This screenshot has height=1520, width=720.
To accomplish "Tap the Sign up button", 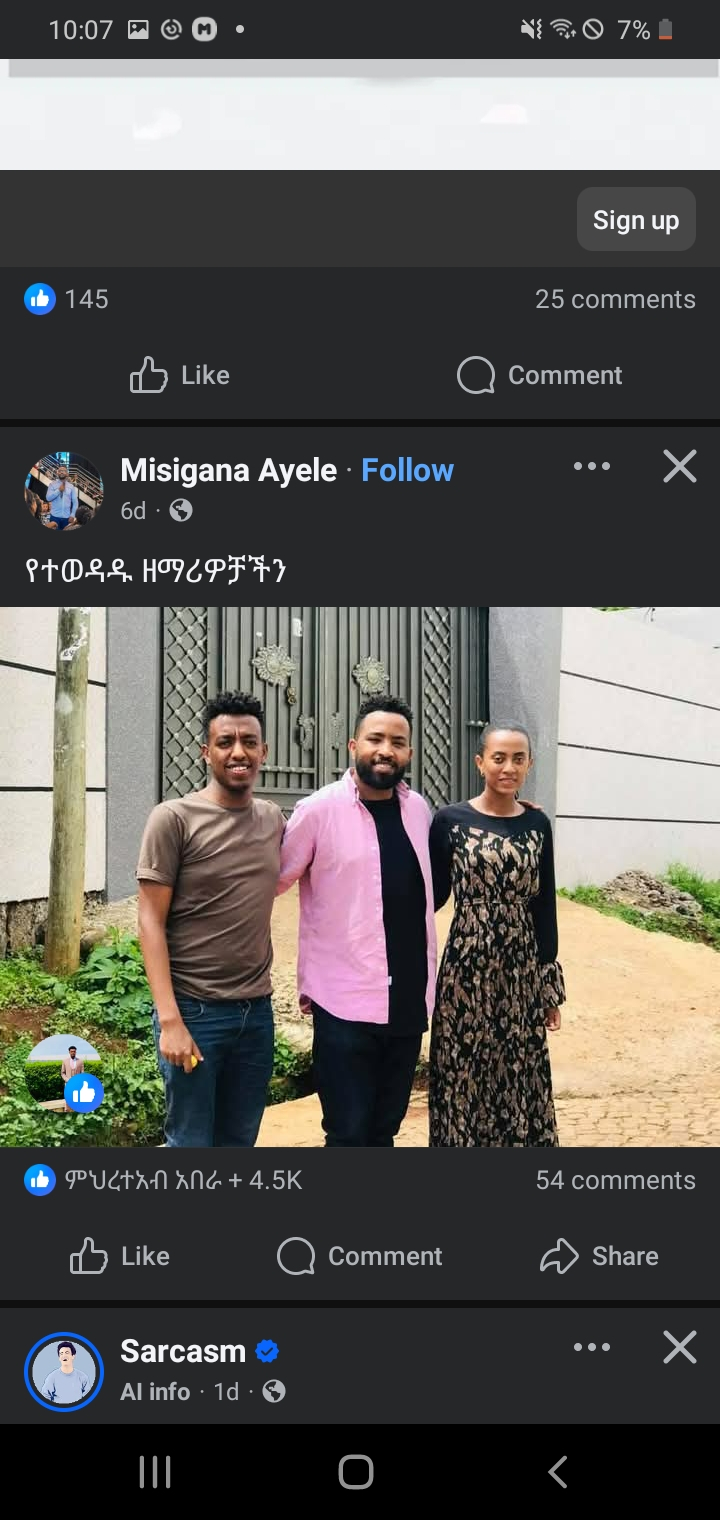I will tap(635, 220).
